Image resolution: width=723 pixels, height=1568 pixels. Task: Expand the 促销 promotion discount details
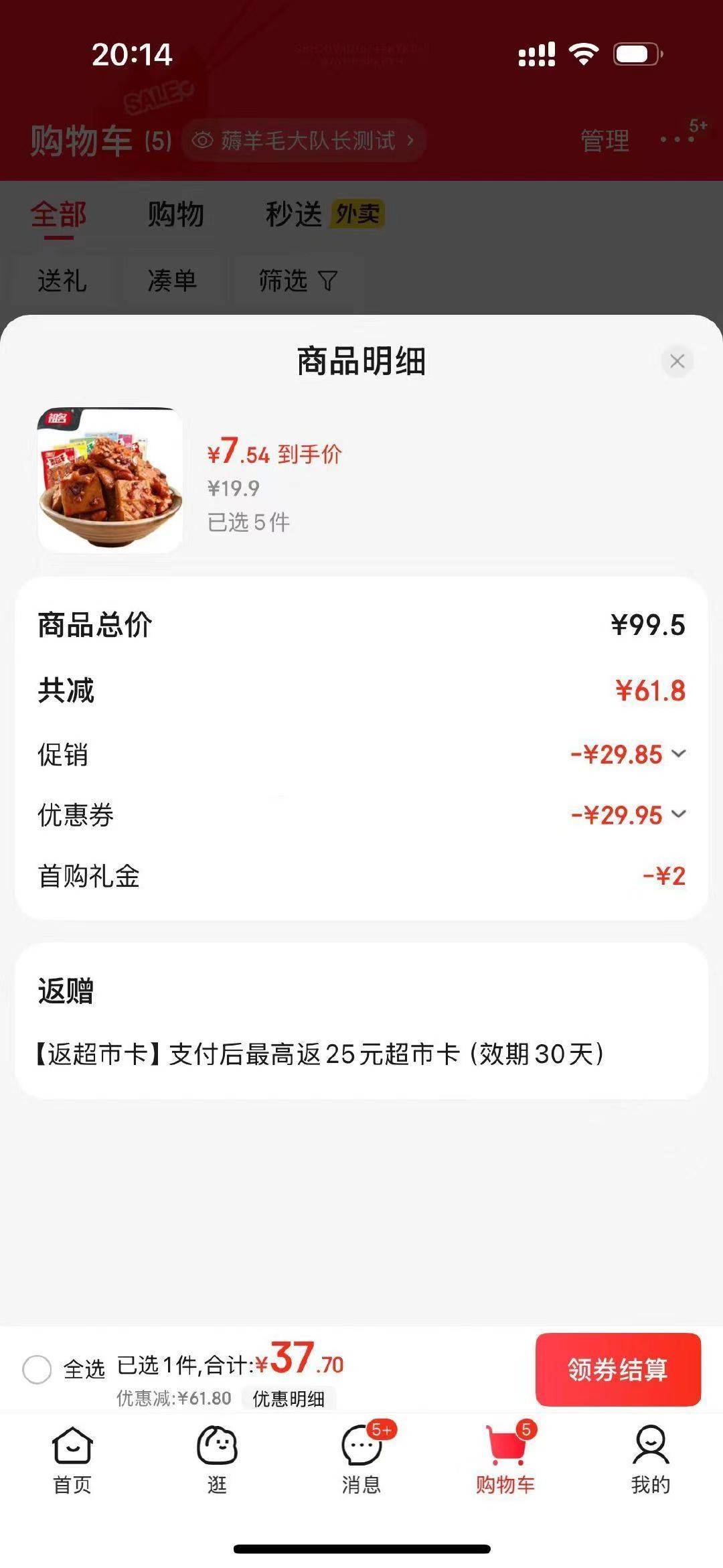tap(678, 753)
